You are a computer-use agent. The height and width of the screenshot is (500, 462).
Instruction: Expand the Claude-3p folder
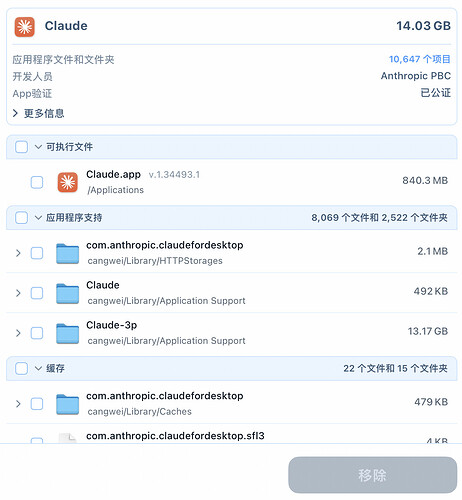[x=18, y=333]
